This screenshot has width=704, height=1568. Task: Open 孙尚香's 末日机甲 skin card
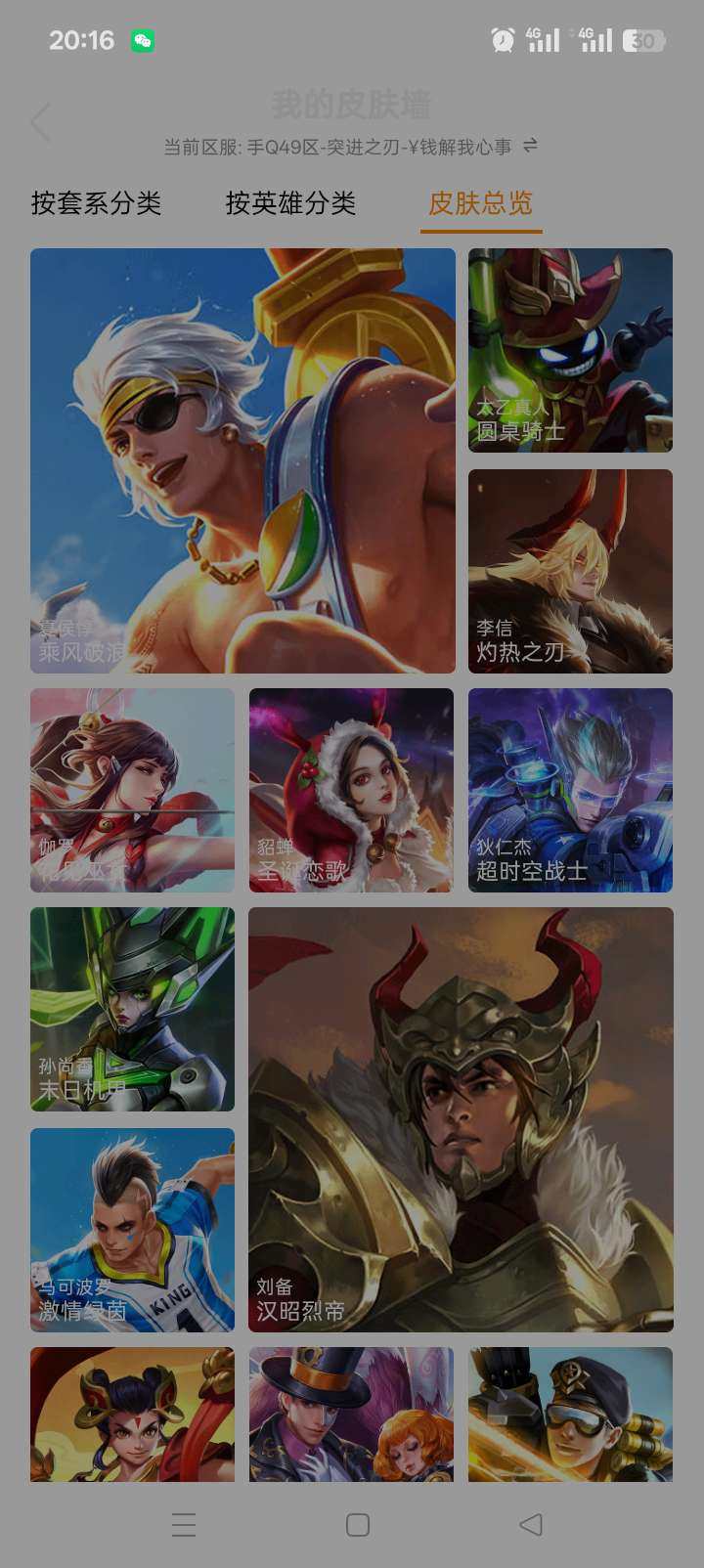click(x=131, y=1009)
